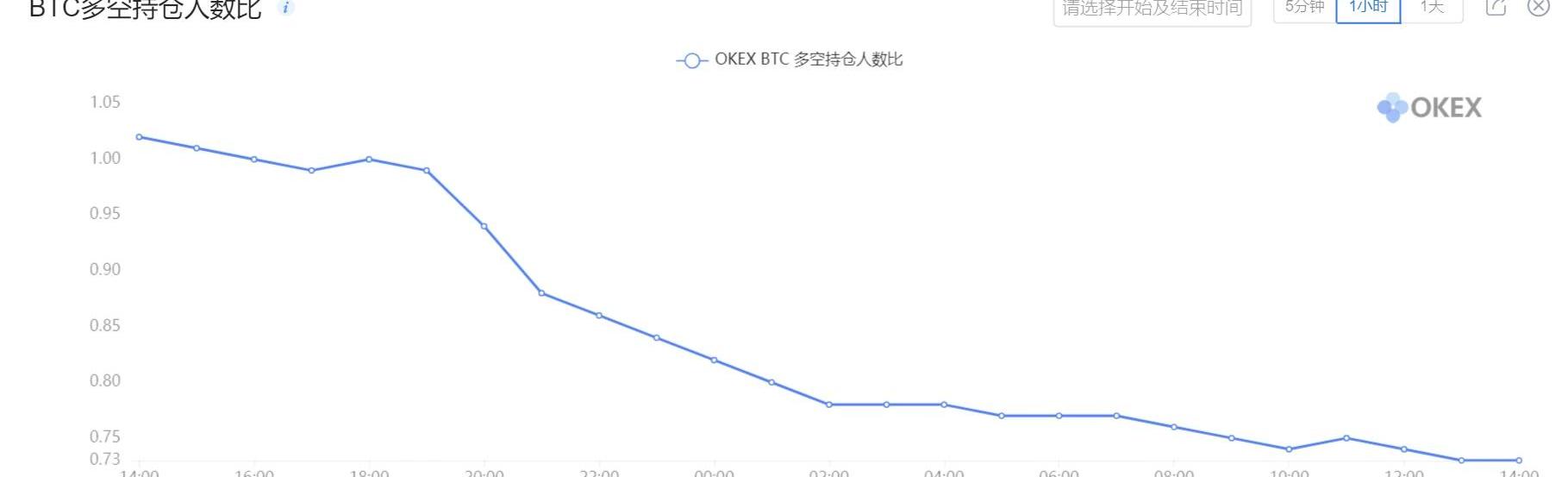Switch to the 1天 interval
The height and width of the screenshot is (477, 1568).
1432,8
